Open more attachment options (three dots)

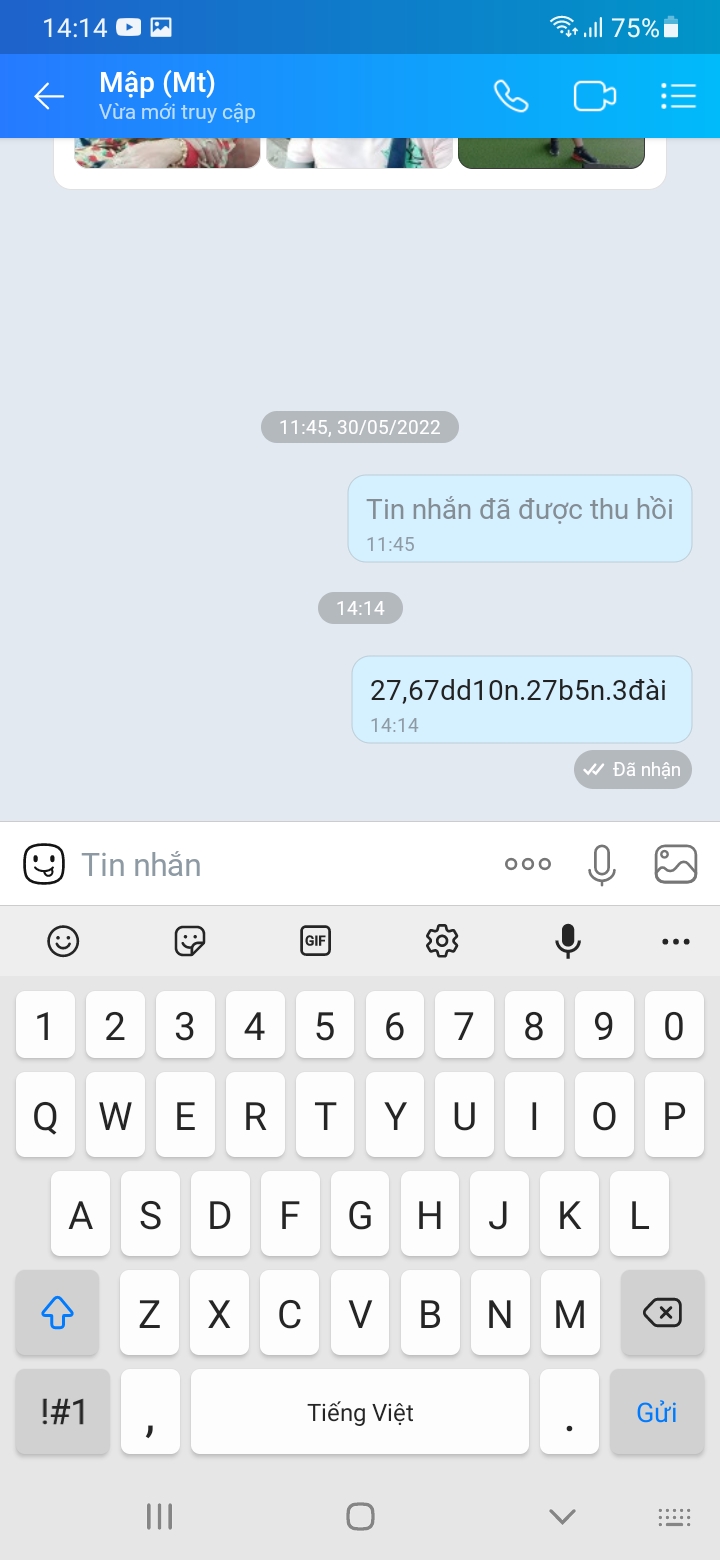tap(528, 864)
